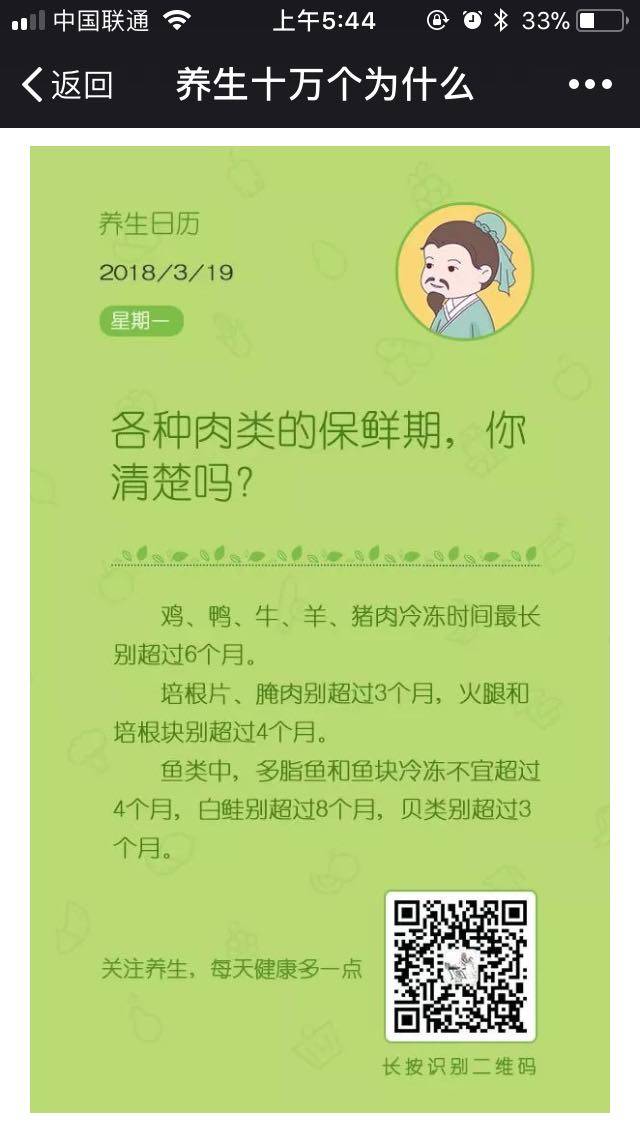Go back with the 返回 button
Image resolution: width=640 pixels, height=1136 pixels.
[66, 85]
